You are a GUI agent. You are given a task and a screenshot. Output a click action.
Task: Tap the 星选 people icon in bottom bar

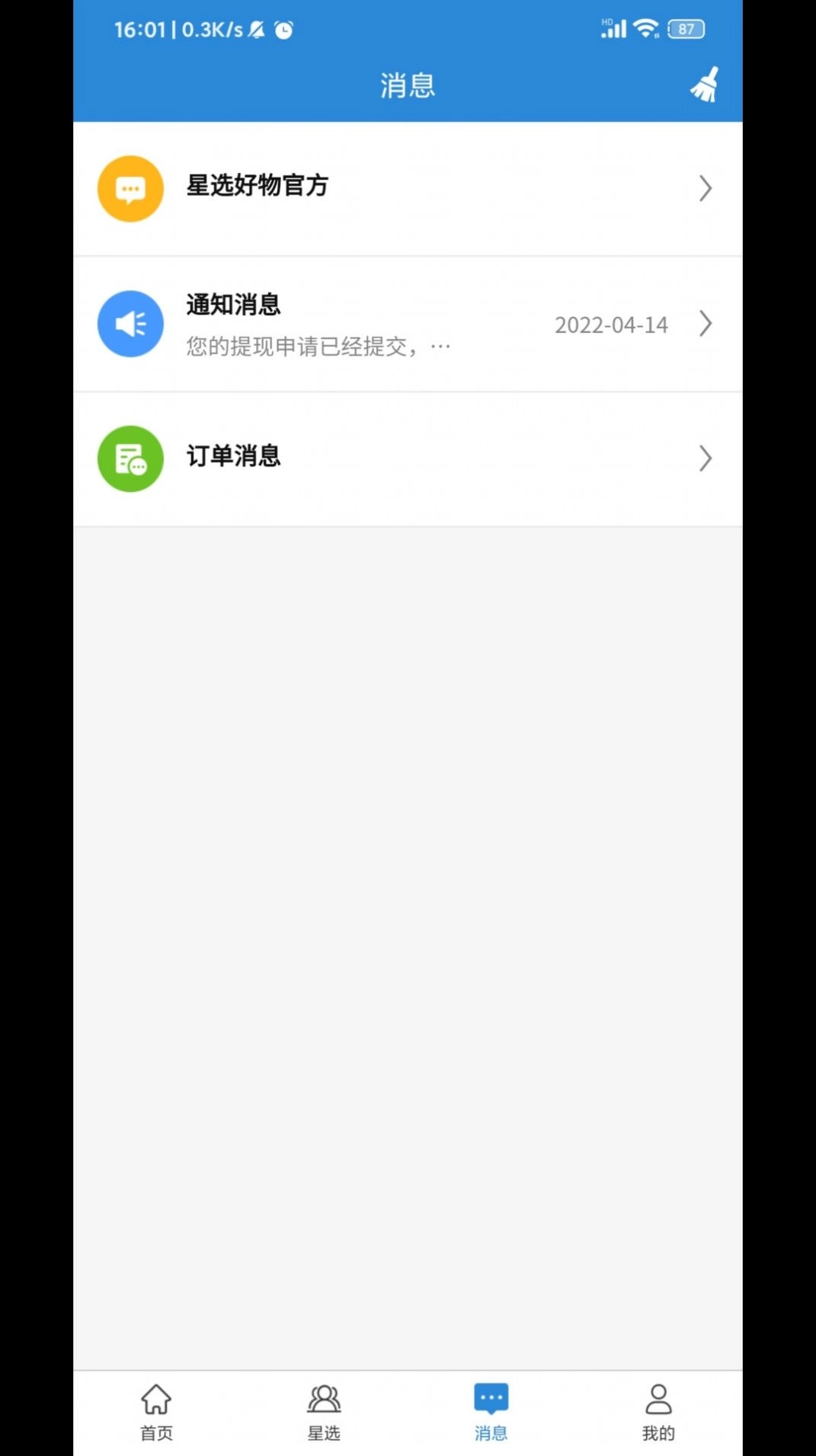[323, 1399]
